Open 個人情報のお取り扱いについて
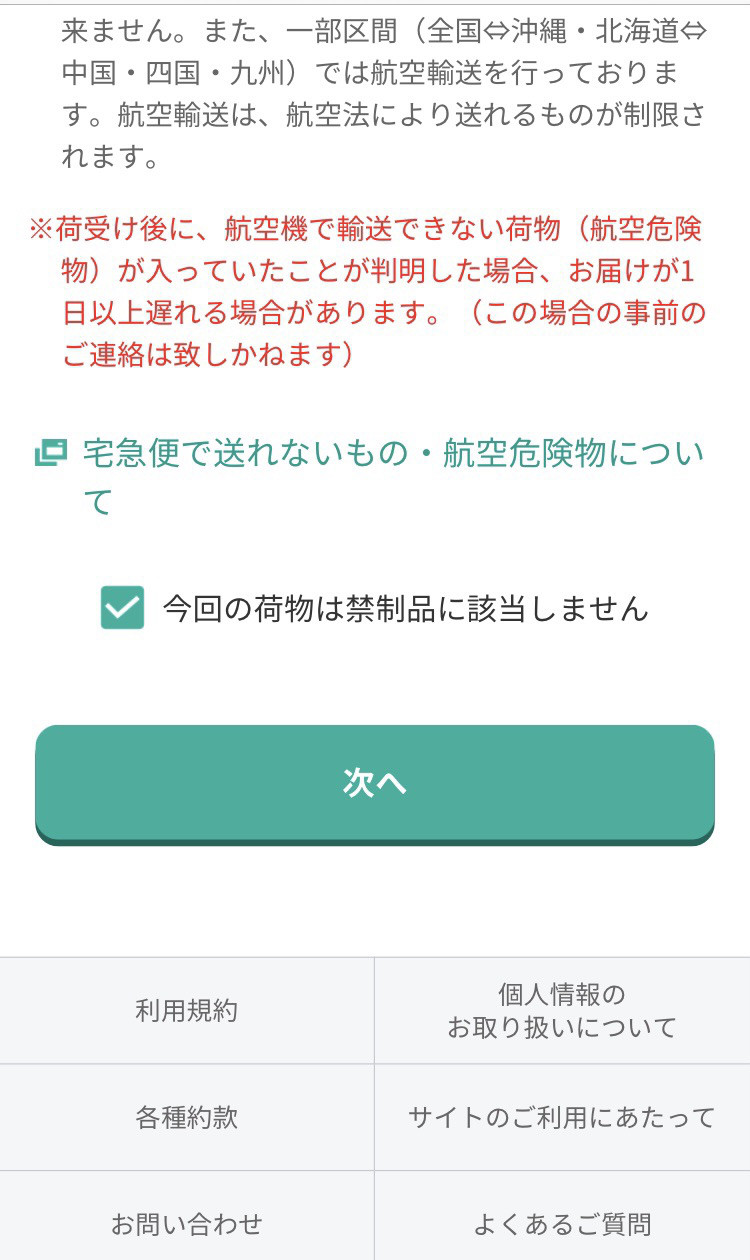The image size is (750, 1260). click(x=562, y=1011)
